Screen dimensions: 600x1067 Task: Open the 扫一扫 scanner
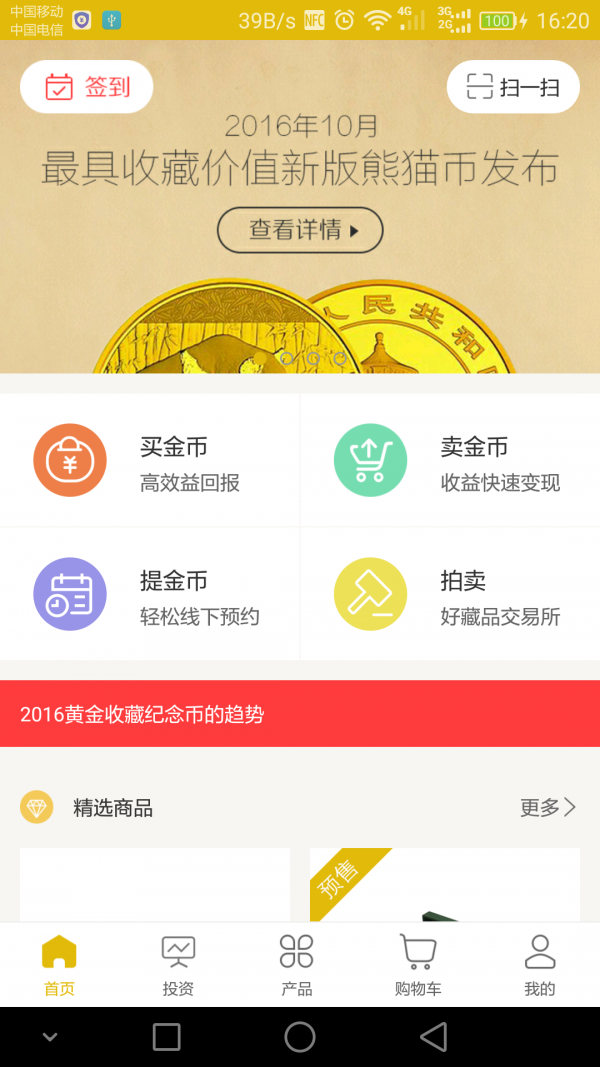(x=513, y=87)
